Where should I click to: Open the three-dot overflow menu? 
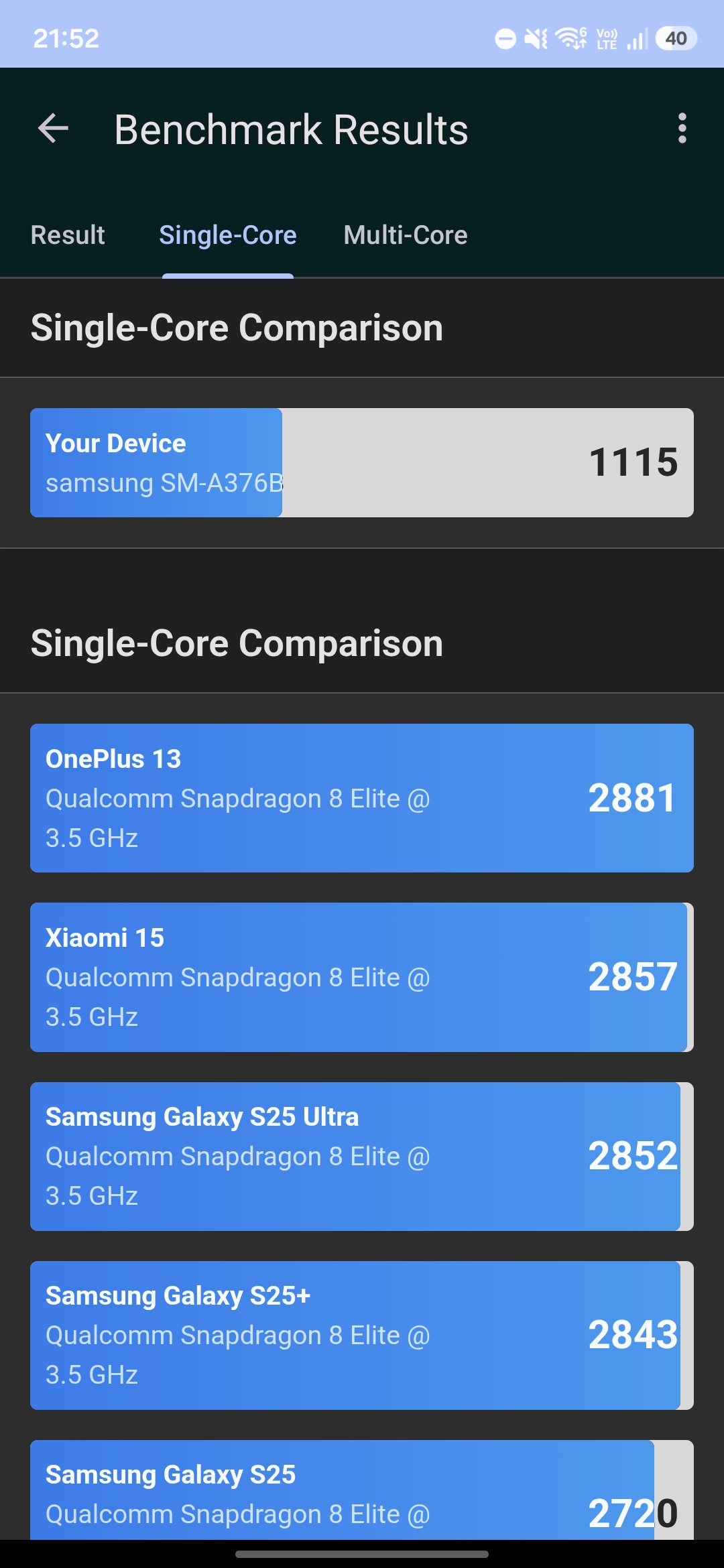click(x=682, y=129)
